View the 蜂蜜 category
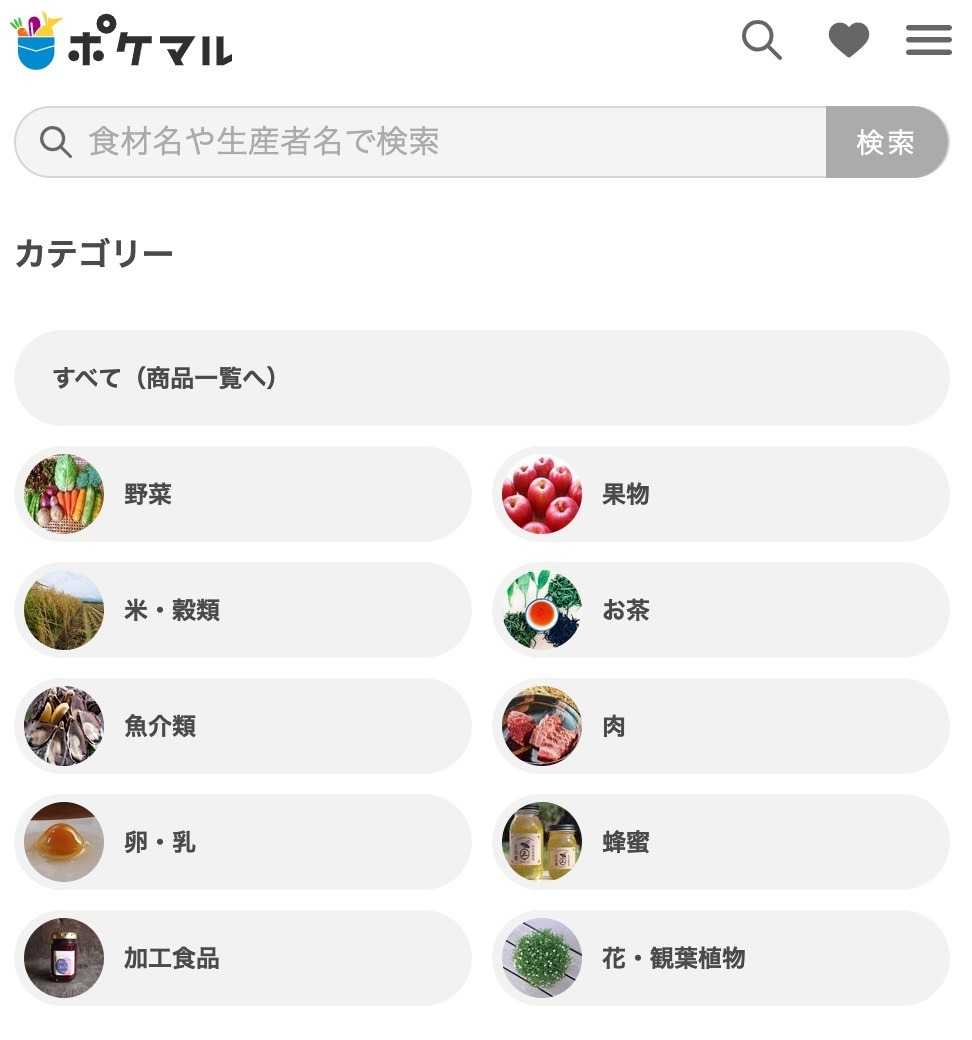Image resolution: width=972 pixels, height=1040 pixels. [720, 842]
